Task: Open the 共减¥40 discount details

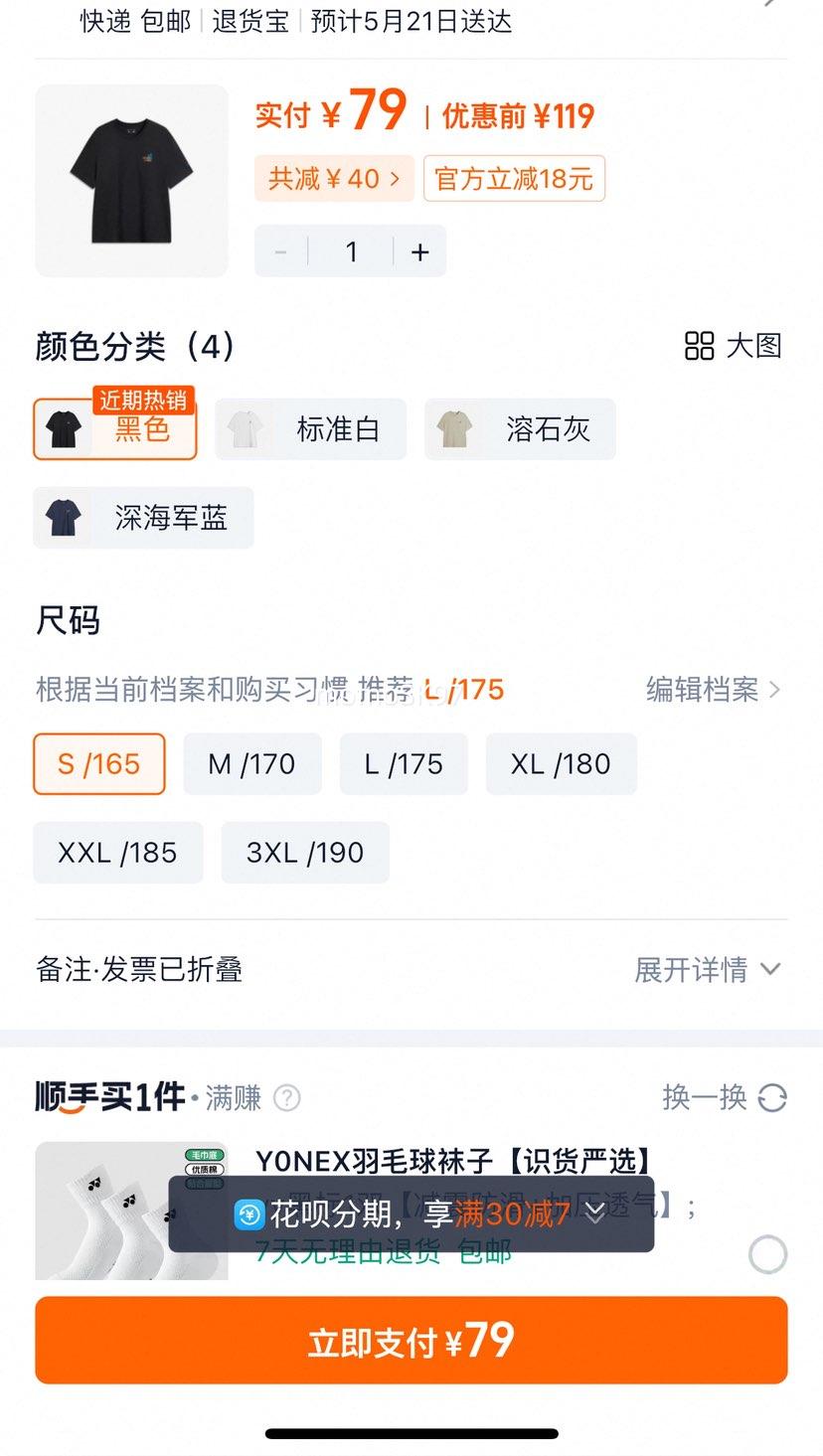Action: (334, 179)
